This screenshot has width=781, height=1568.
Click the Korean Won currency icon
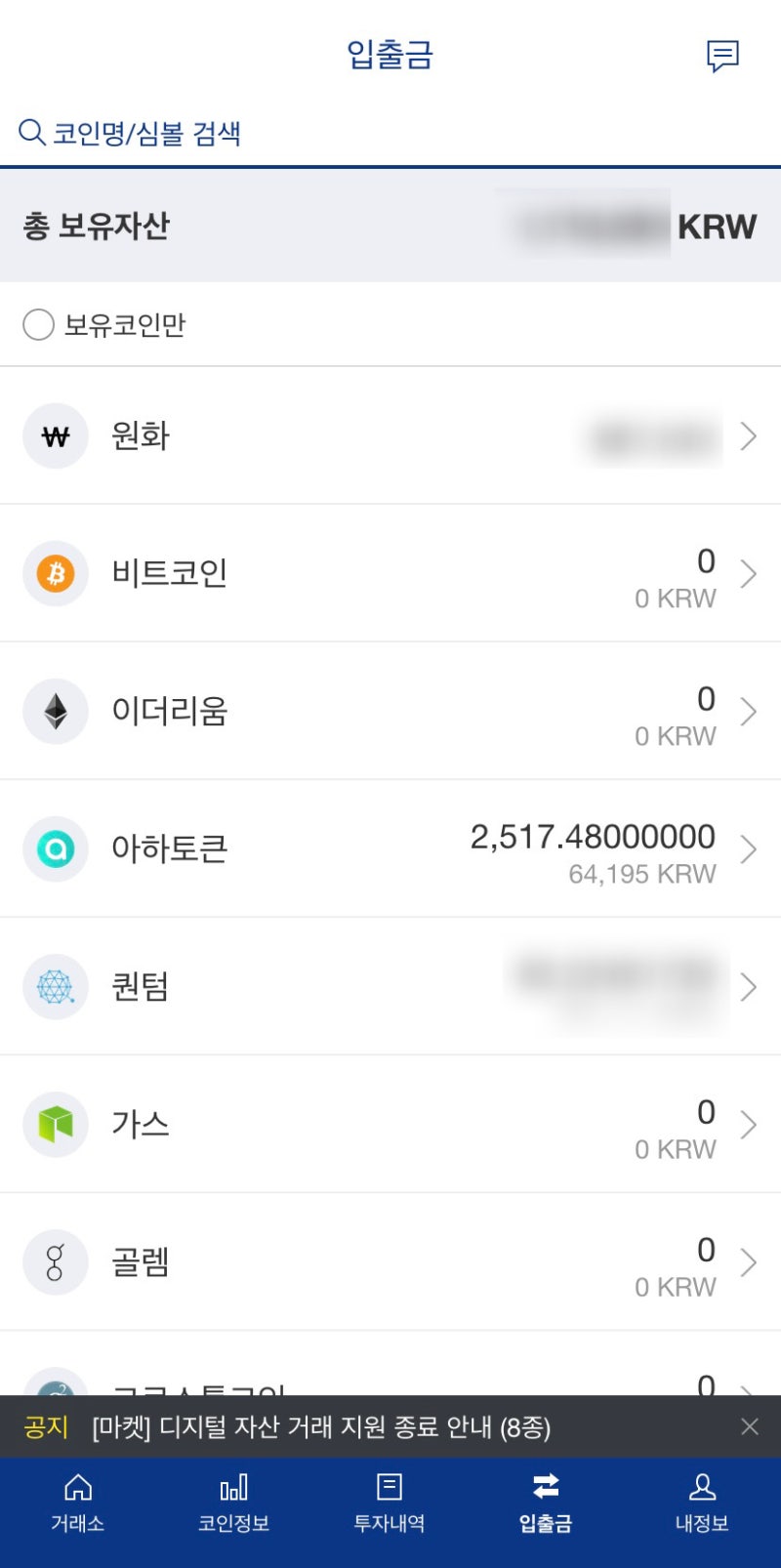coord(56,435)
